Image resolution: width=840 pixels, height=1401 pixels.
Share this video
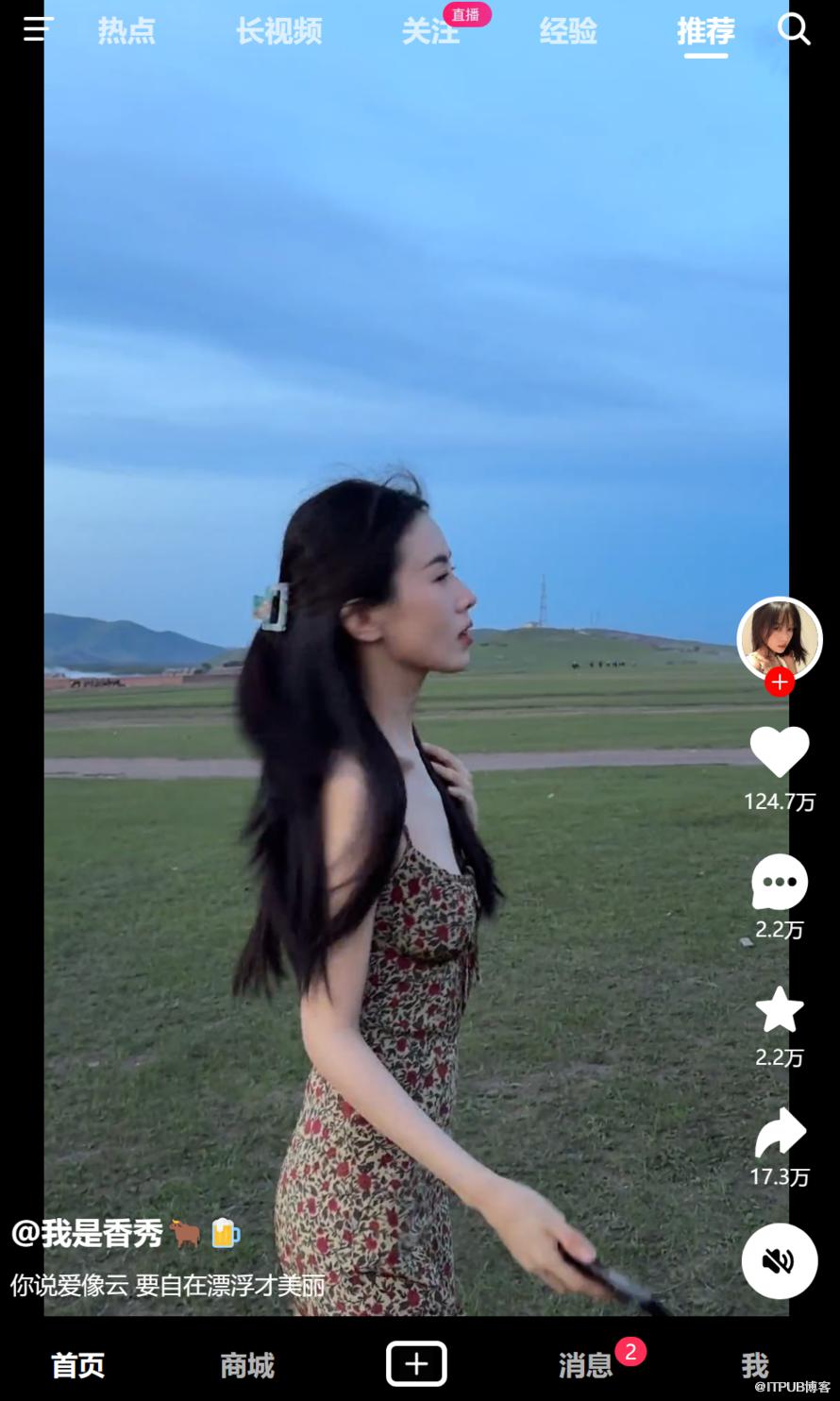[780, 1133]
